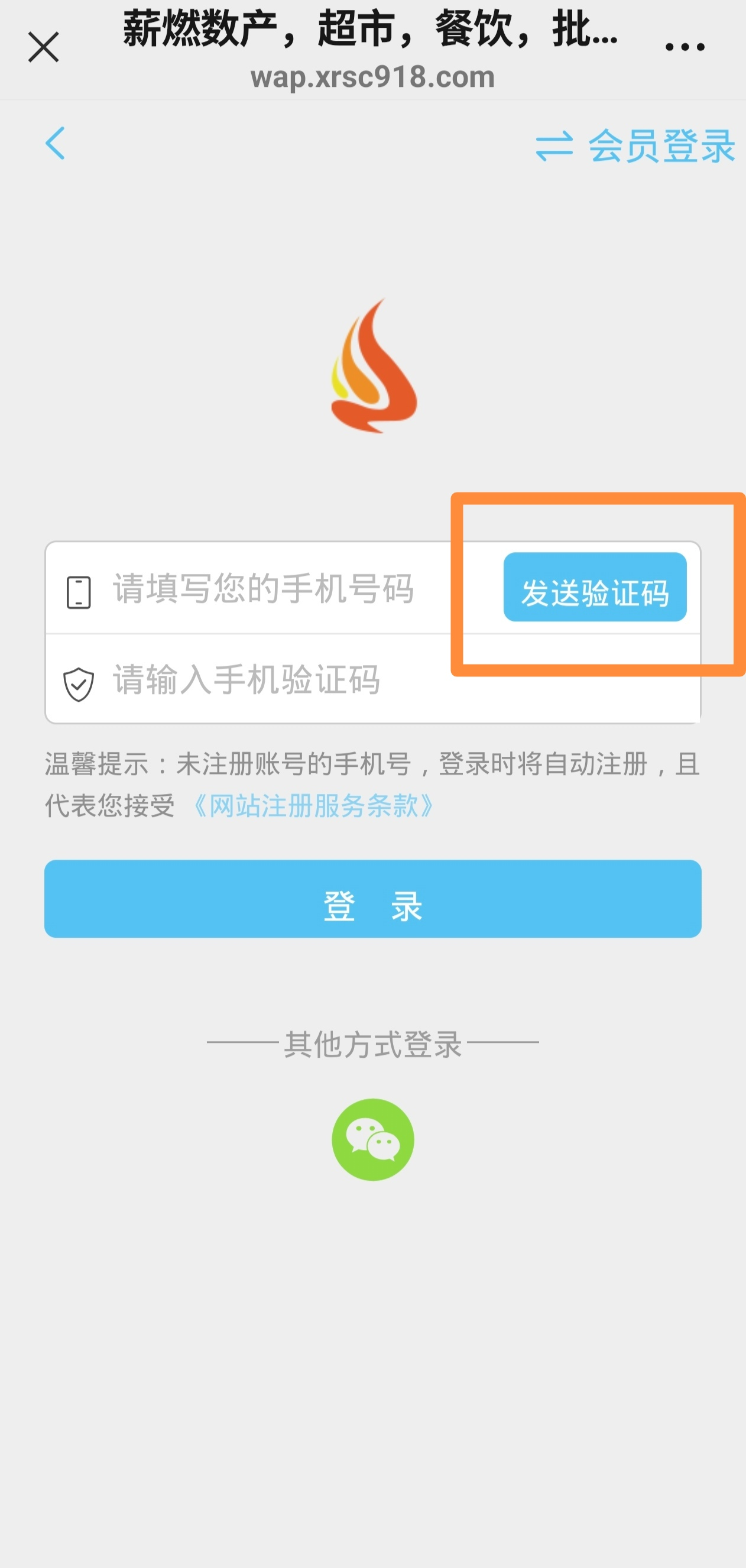The width and height of the screenshot is (746, 1568).
Task: Open 网站注册服务条款 link
Action: (x=314, y=806)
